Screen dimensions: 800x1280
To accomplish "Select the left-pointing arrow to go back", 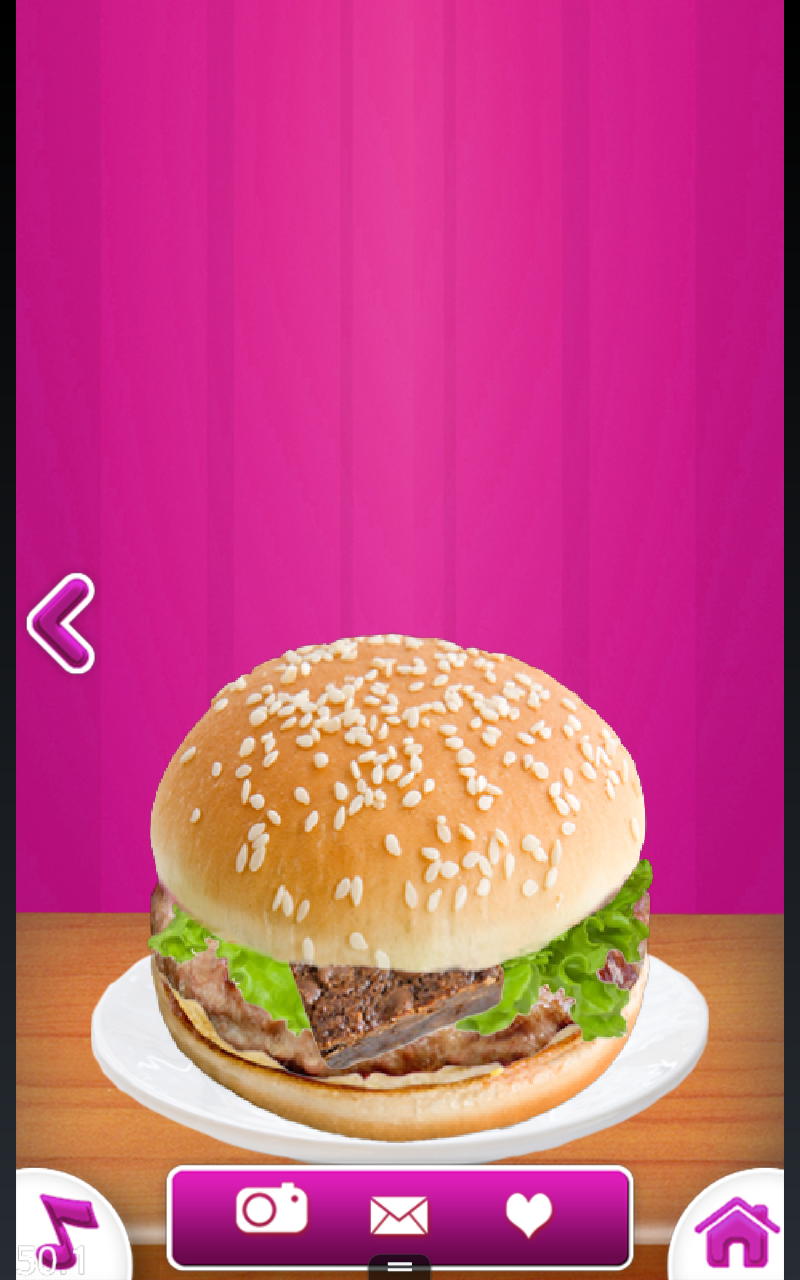I will (x=60, y=622).
